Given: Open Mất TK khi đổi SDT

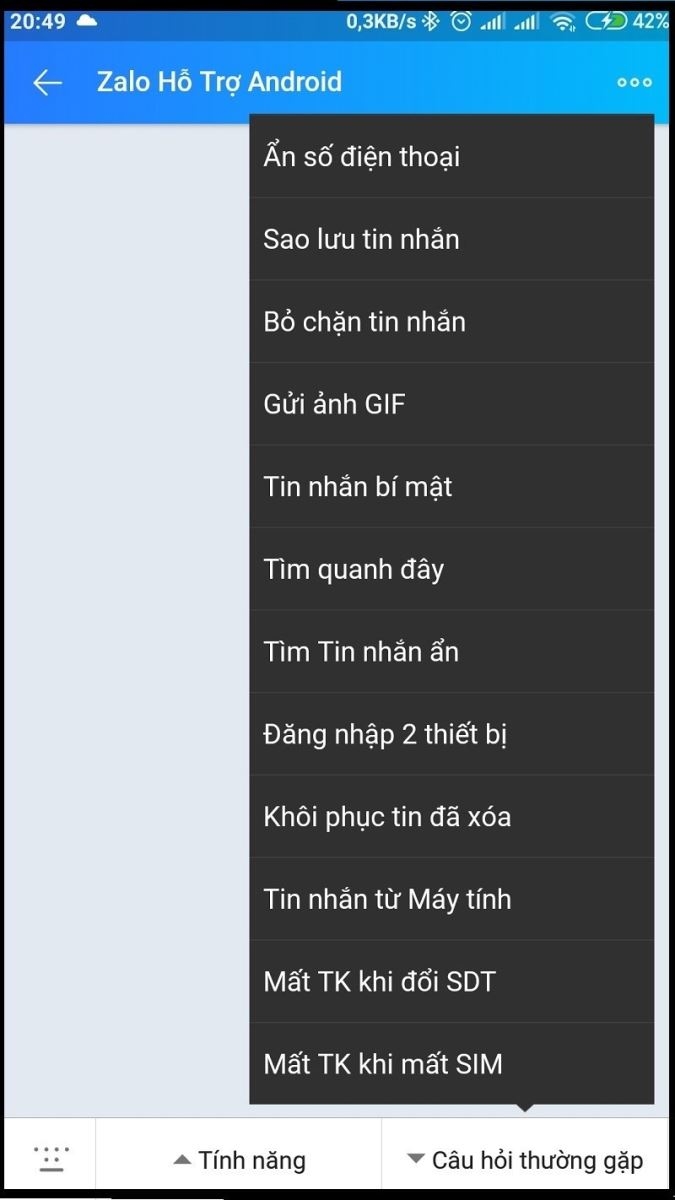Looking at the screenshot, I should (451, 982).
